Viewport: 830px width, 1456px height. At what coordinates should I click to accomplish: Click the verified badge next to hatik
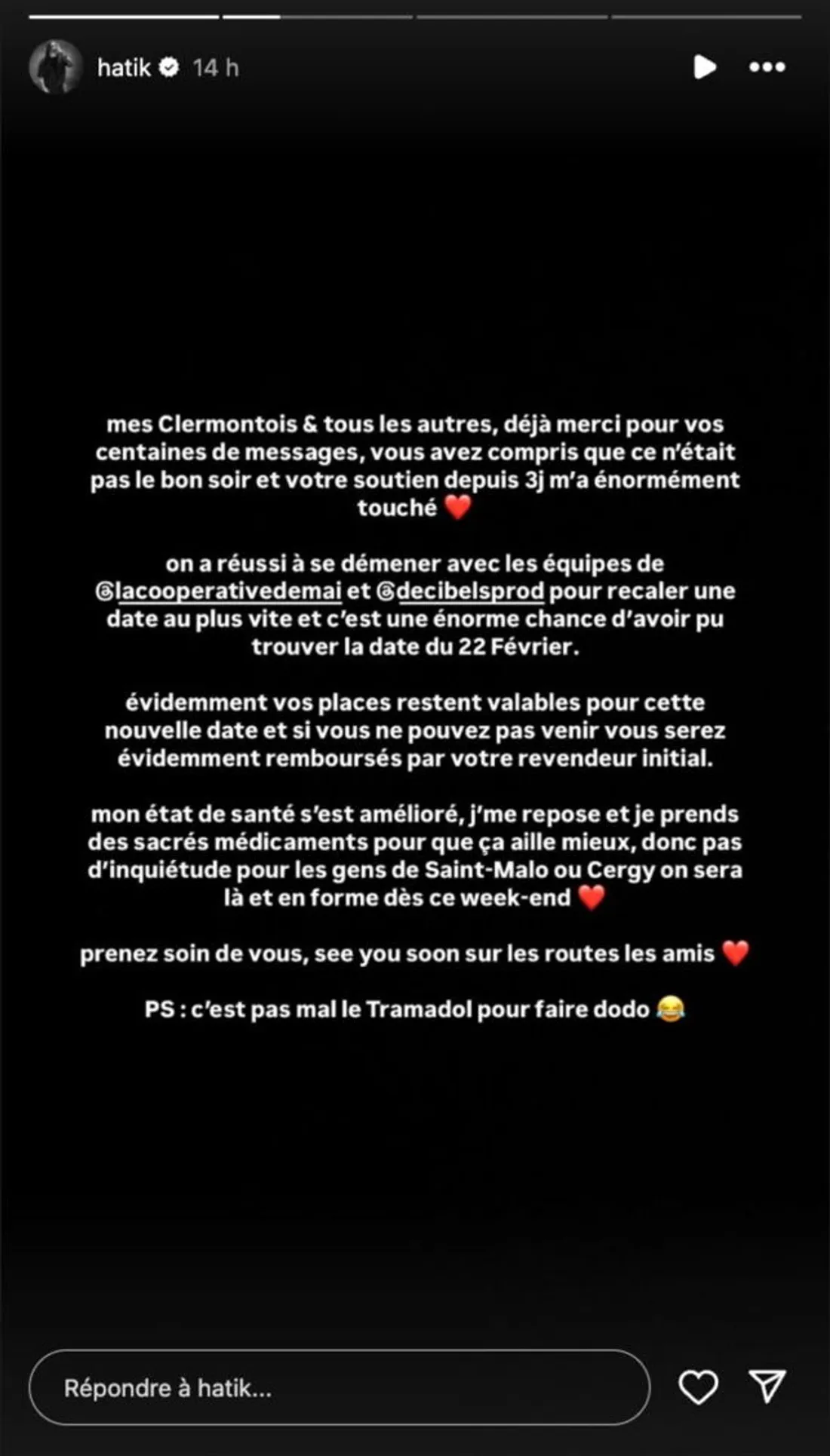tap(169, 68)
